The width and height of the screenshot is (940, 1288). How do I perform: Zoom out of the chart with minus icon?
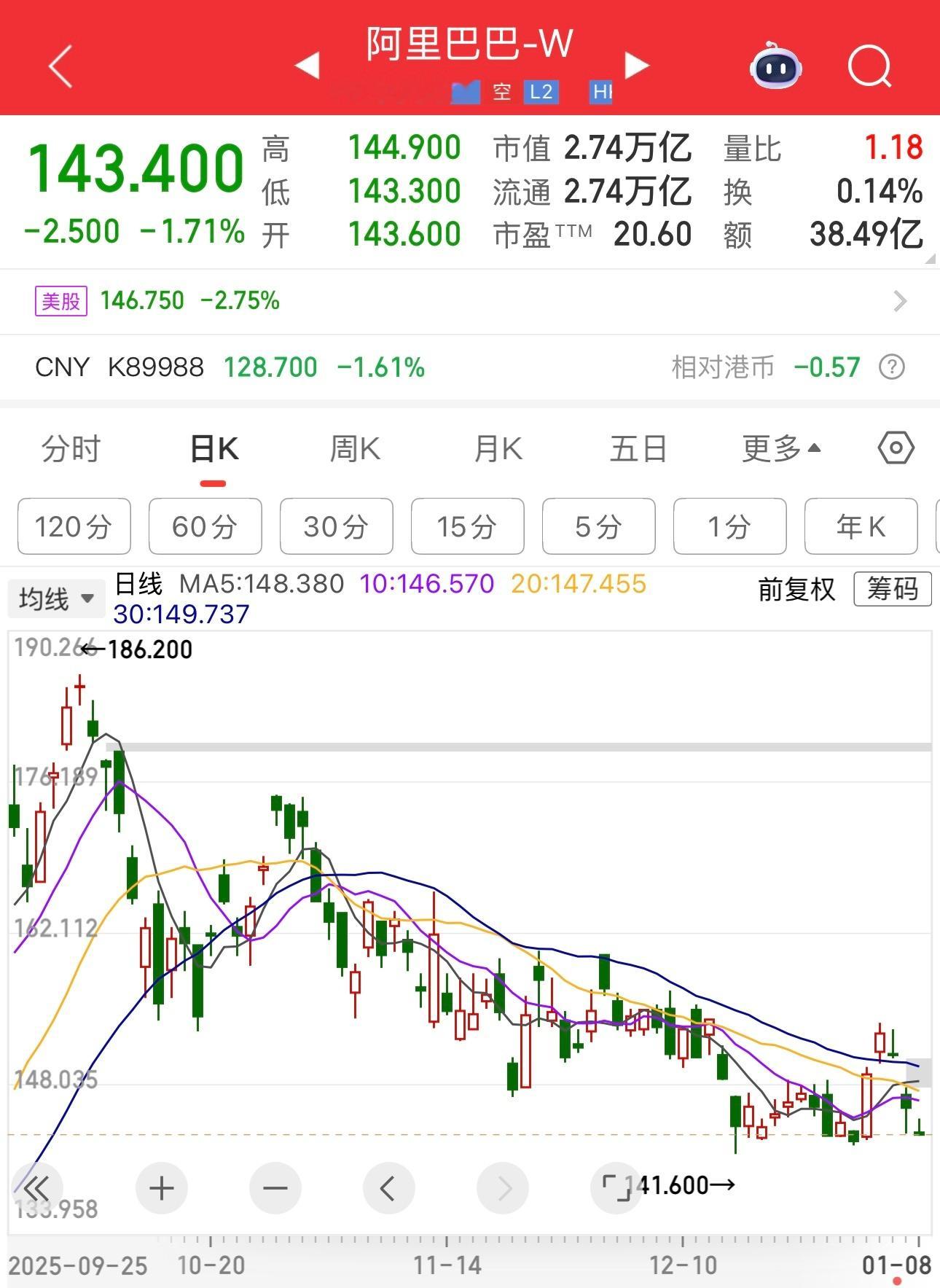click(275, 1187)
